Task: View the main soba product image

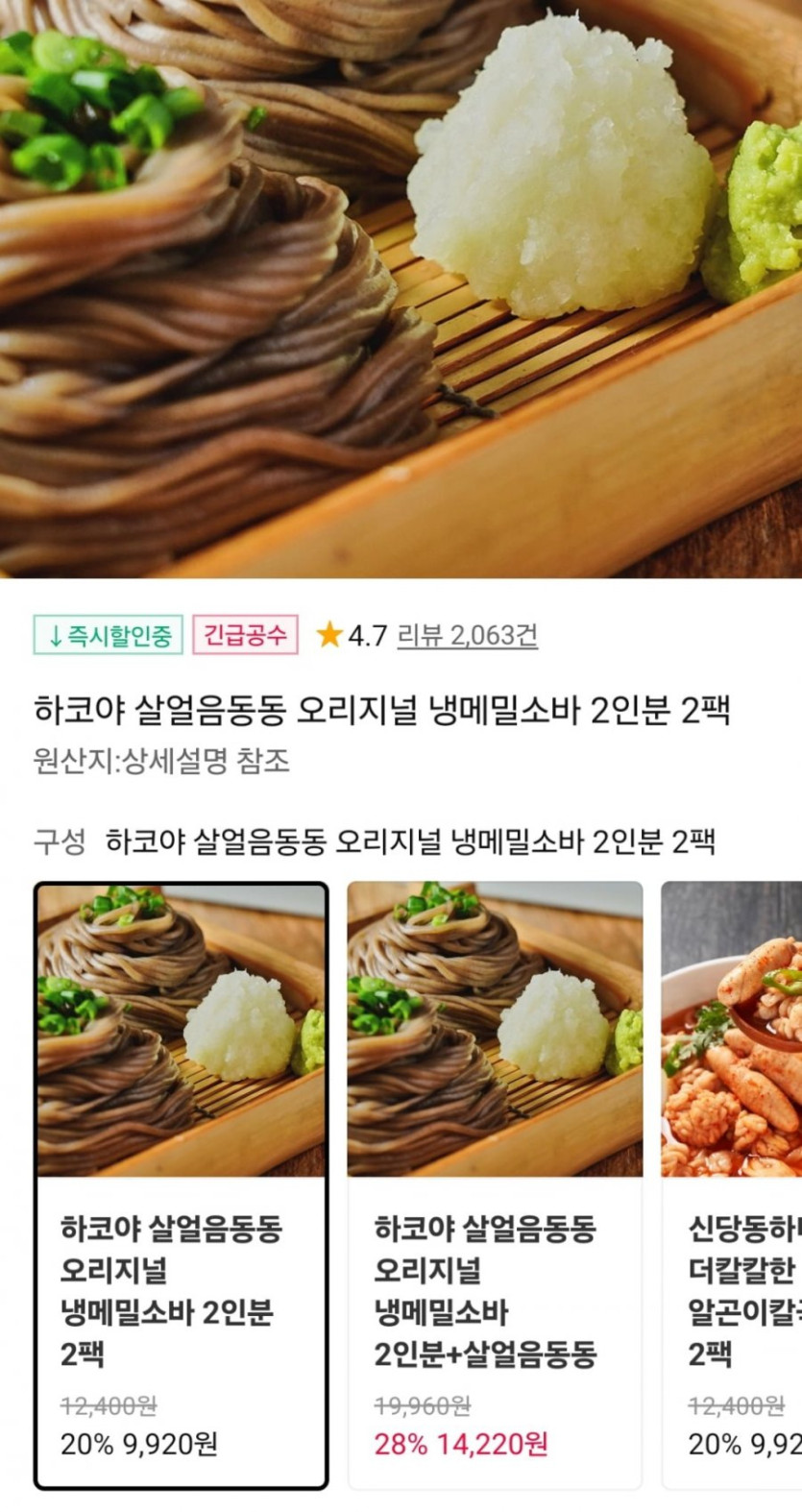Action: 401,288
